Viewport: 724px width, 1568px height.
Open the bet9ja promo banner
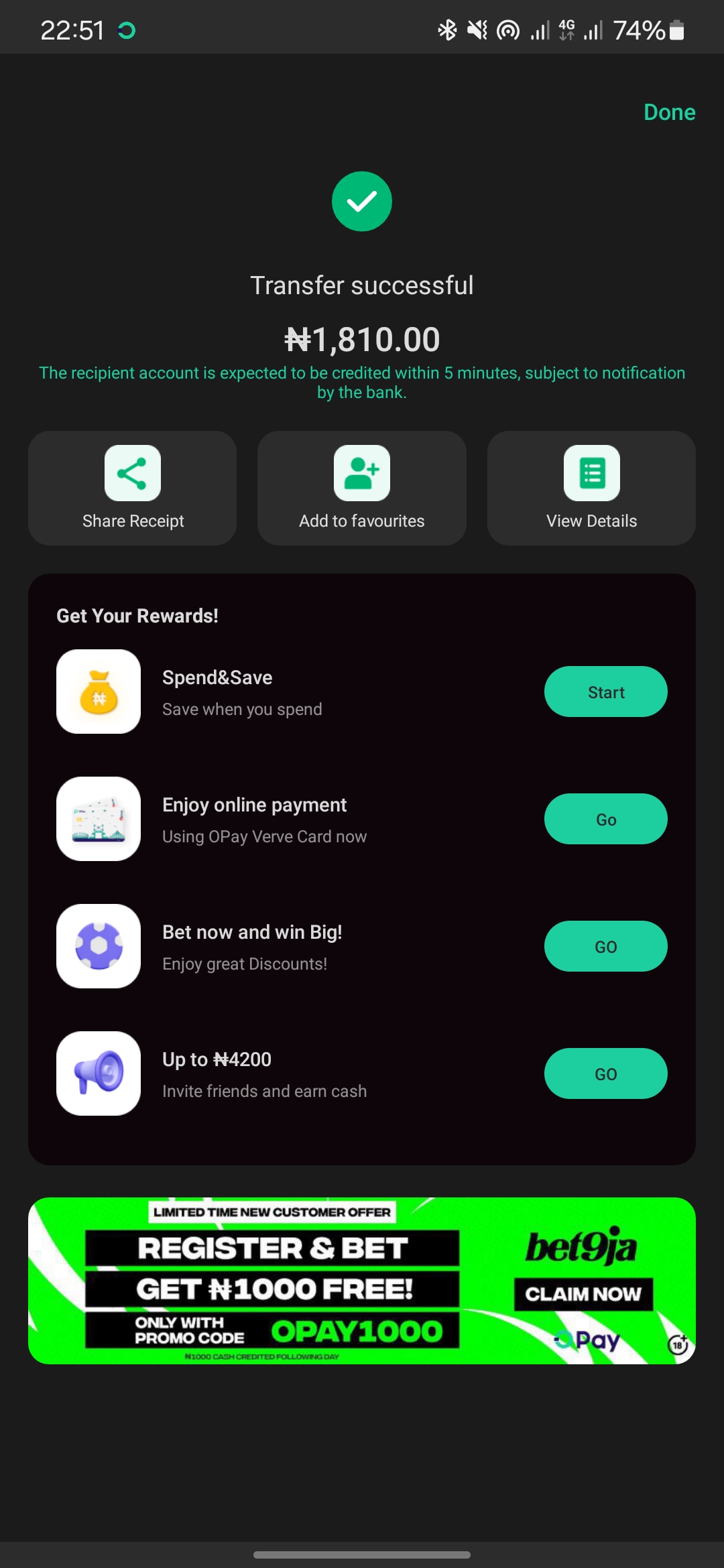coord(362,1281)
